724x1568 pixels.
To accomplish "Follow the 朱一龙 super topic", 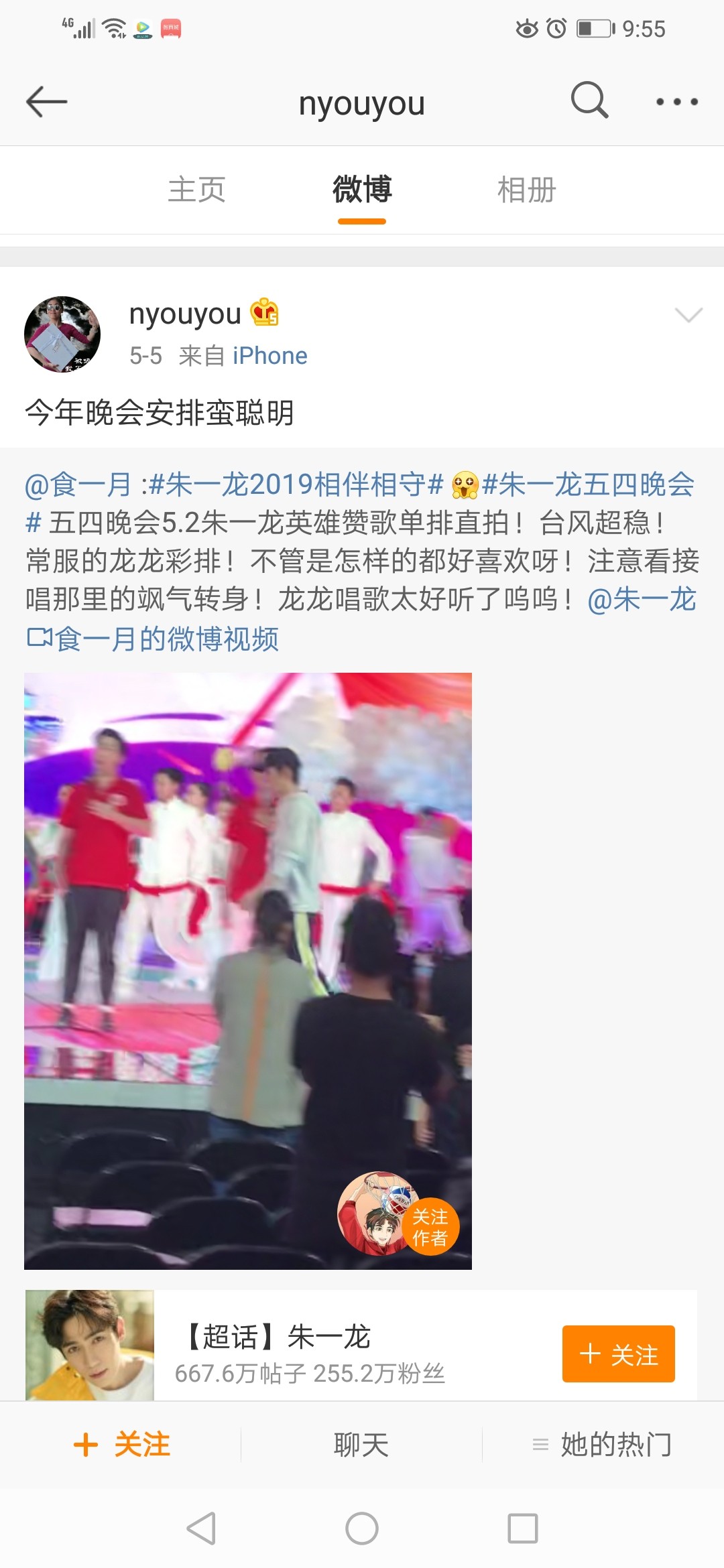I will point(618,1354).
